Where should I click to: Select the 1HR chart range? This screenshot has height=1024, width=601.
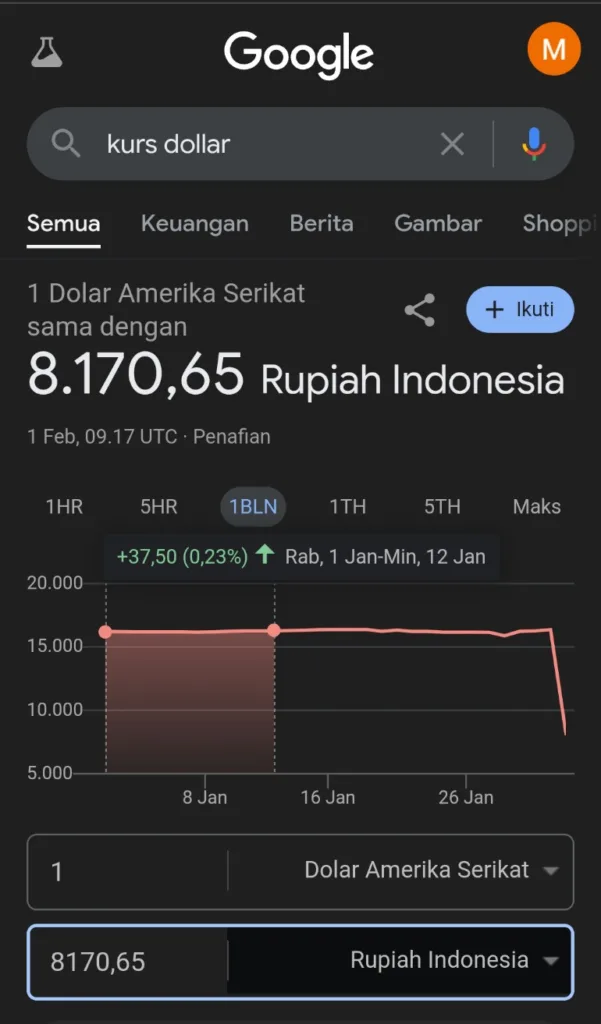coord(64,507)
